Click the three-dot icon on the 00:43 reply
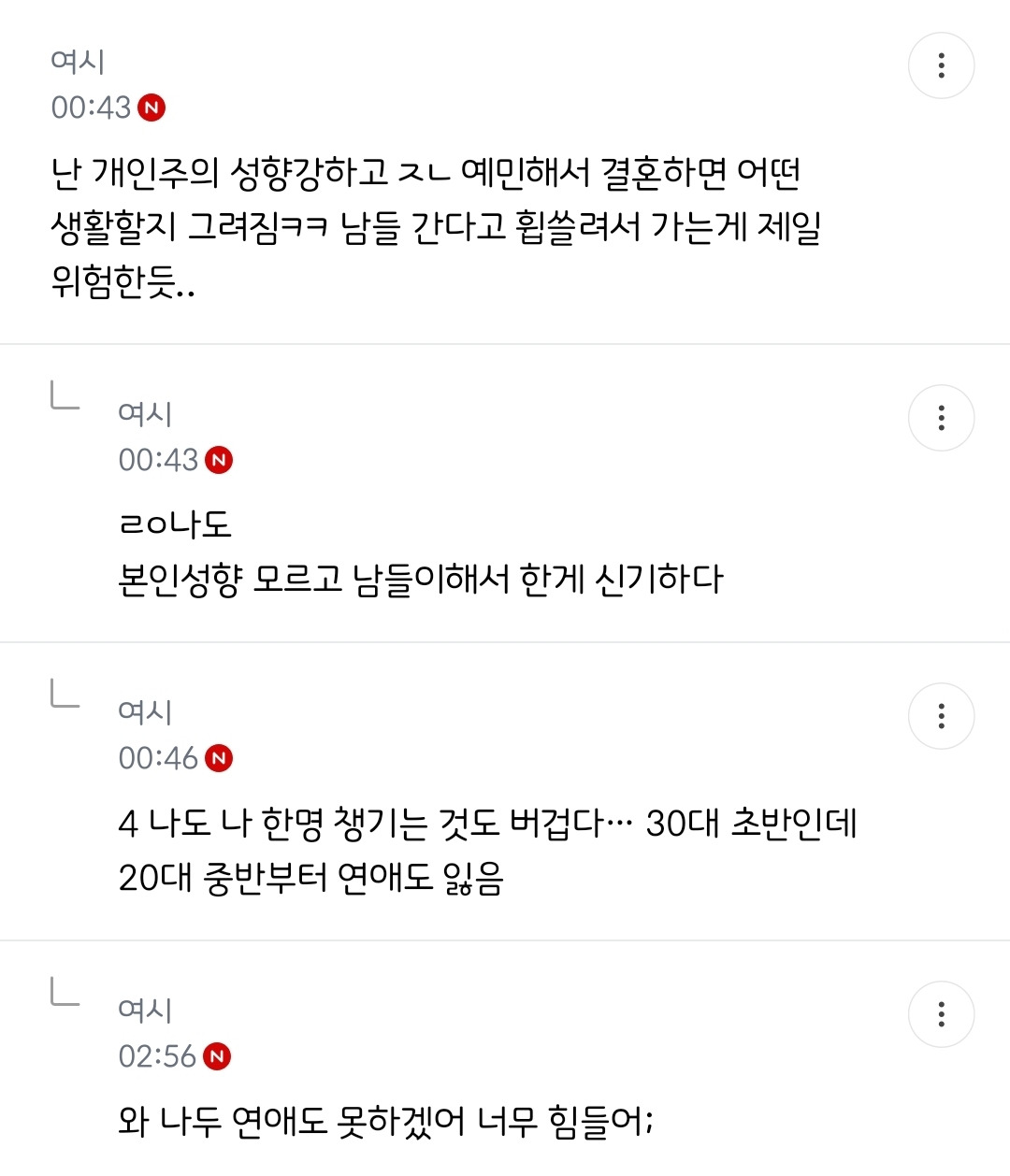The image size is (1010, 1176). coord(941,418)
